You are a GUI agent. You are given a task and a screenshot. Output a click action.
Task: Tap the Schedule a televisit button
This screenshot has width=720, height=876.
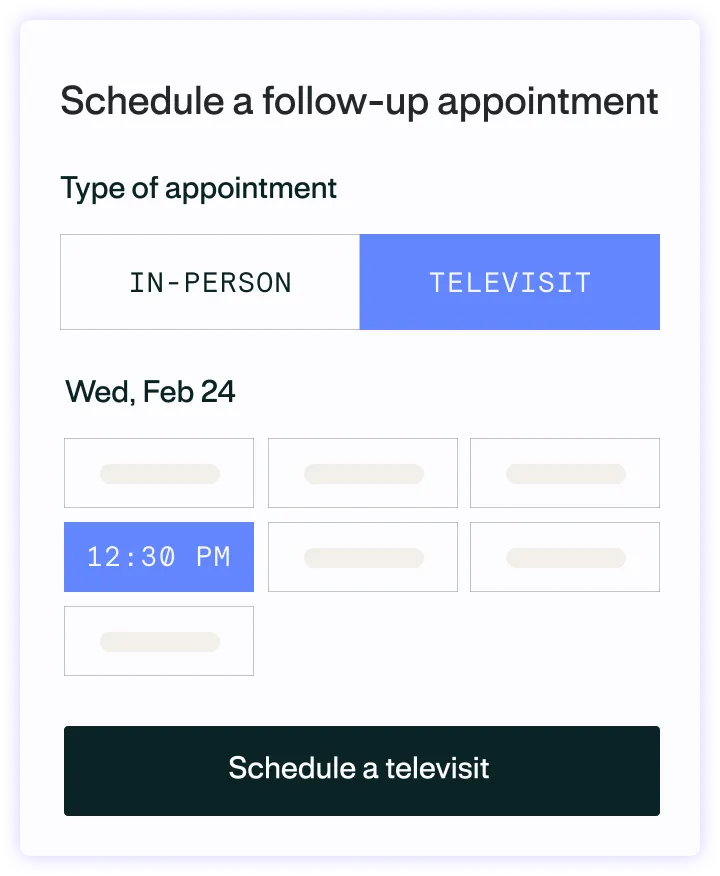[361, 770]
